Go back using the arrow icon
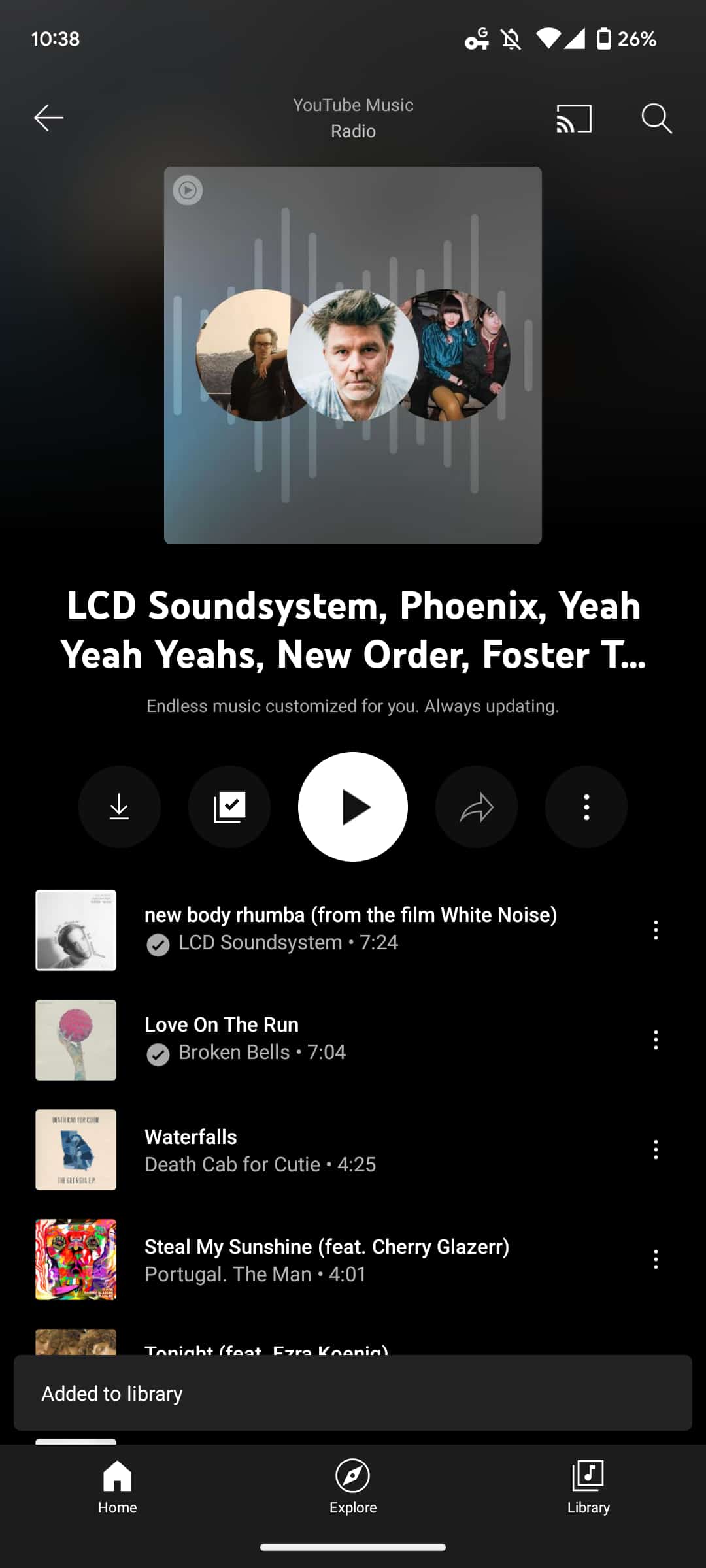706x1568 pixels. pyautogui.click(x=49, y=118)
